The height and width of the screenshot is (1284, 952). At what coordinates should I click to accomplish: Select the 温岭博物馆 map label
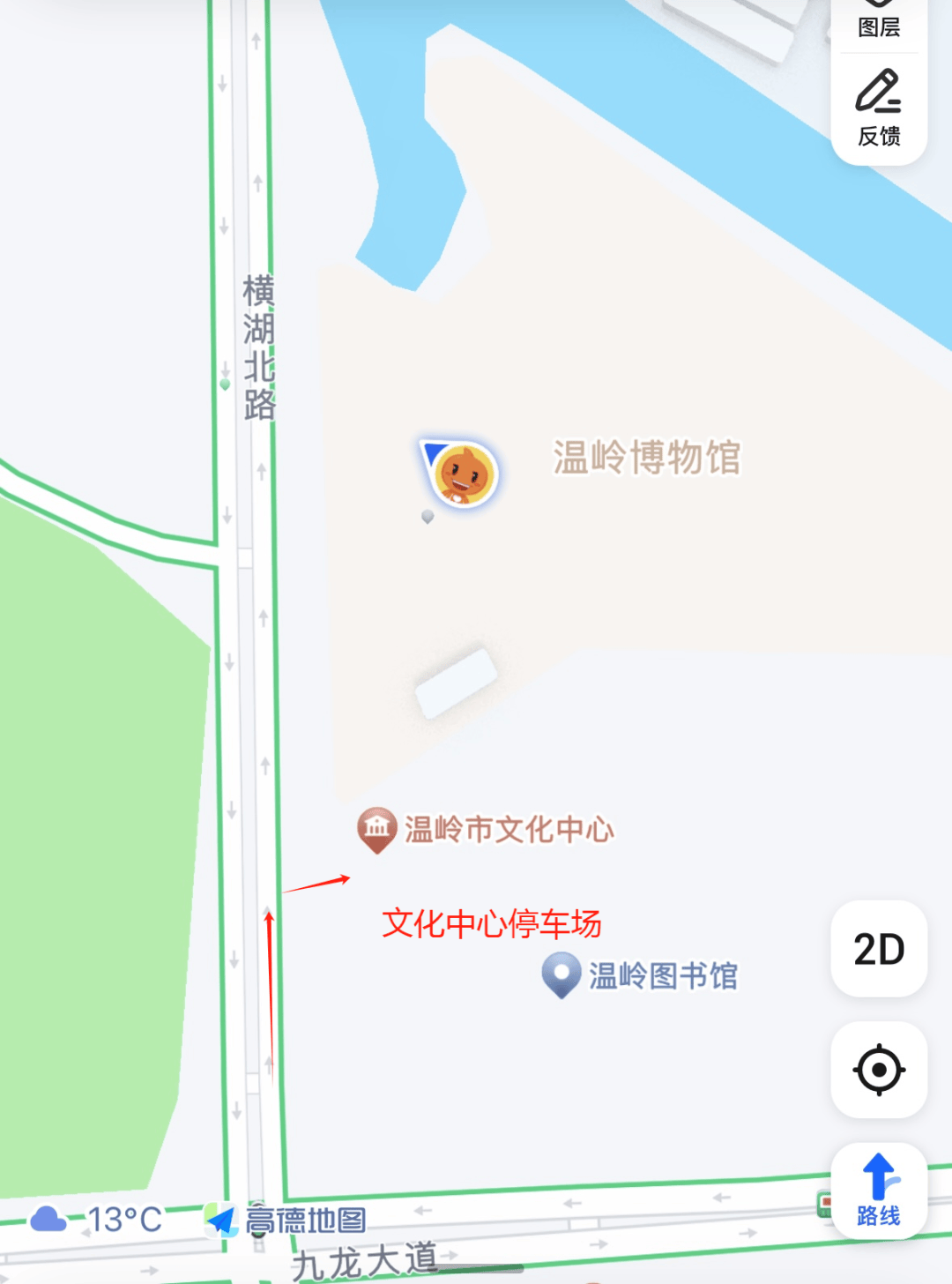coord(648,455)
